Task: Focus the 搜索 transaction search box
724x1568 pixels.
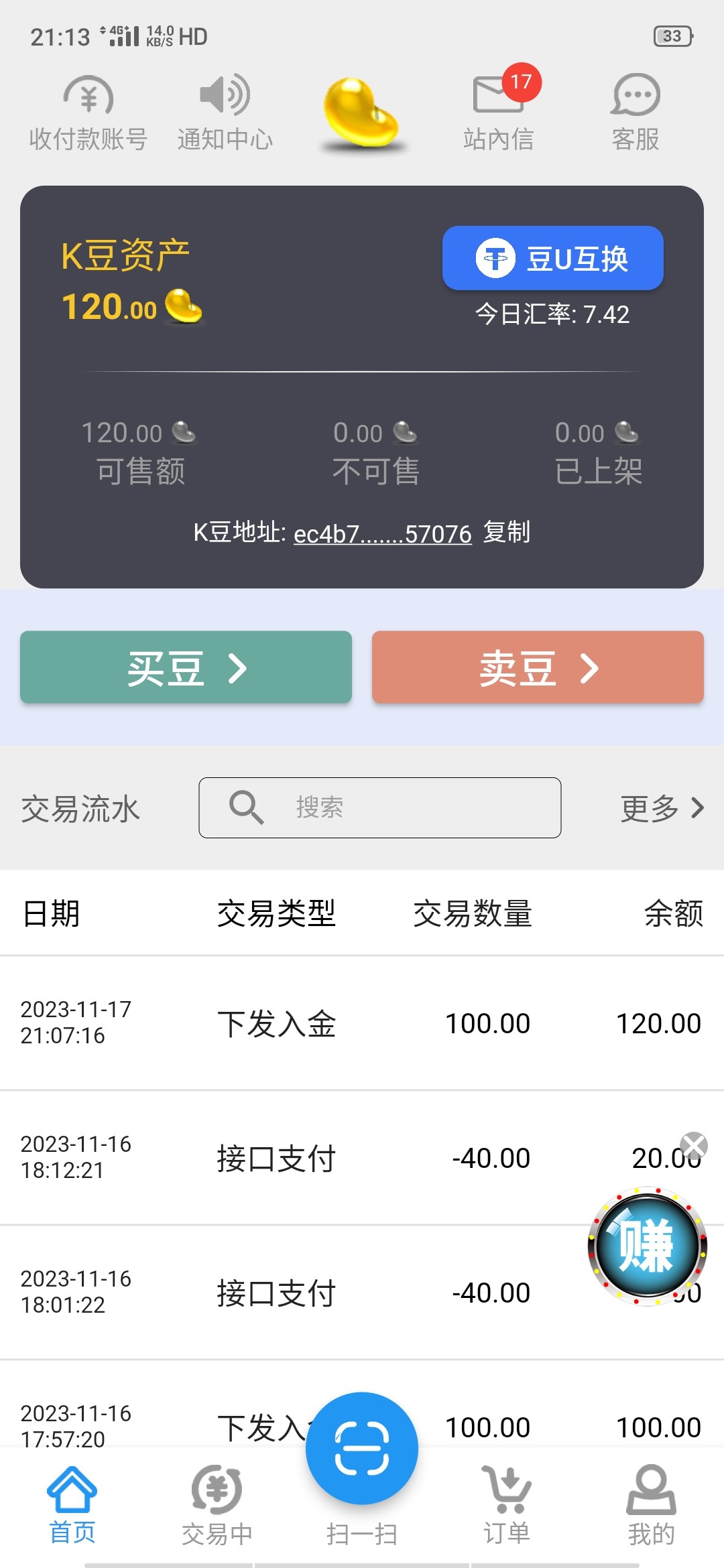Action: tap(379, 807)
